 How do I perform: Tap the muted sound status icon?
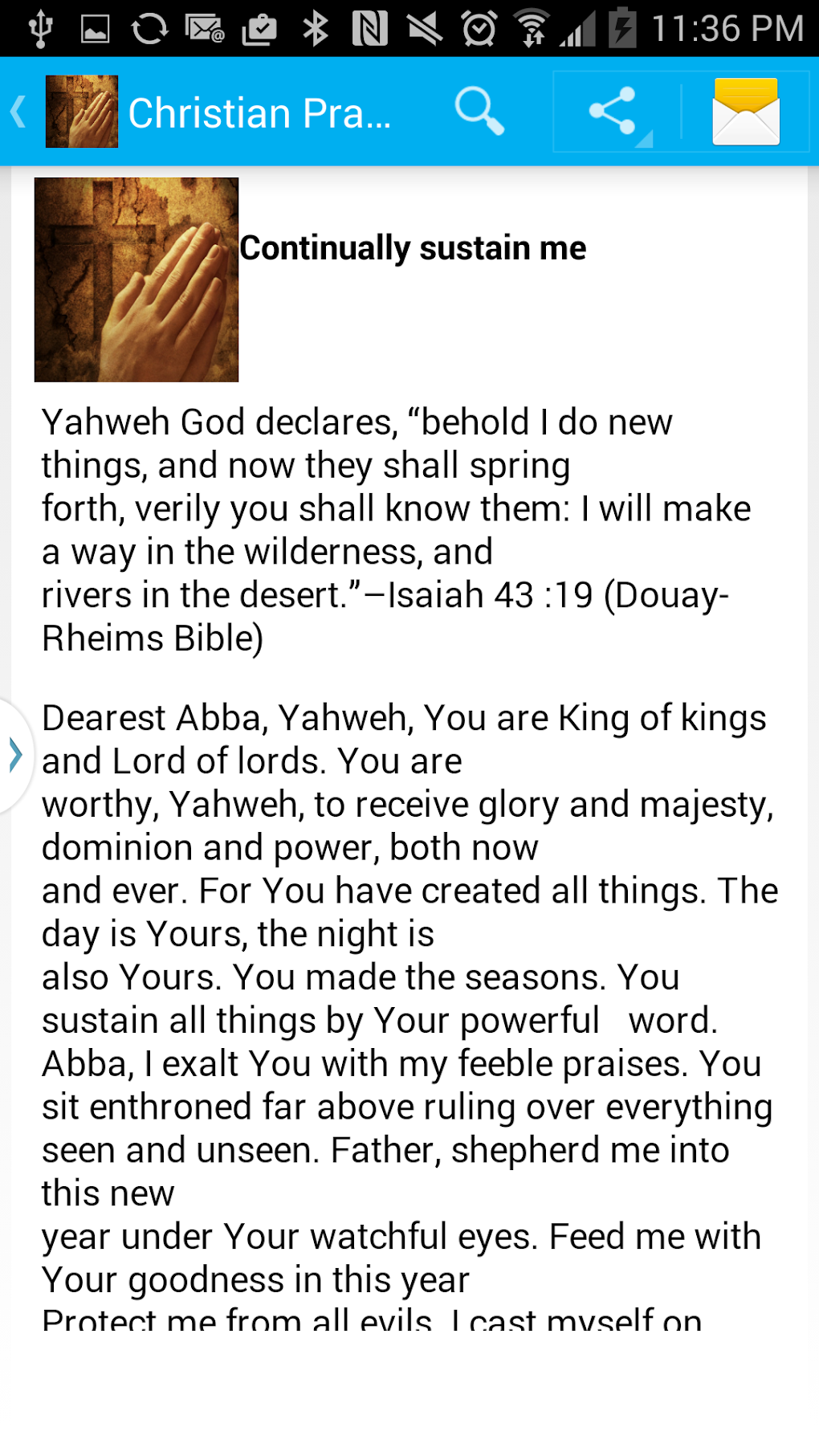point(426,27)
